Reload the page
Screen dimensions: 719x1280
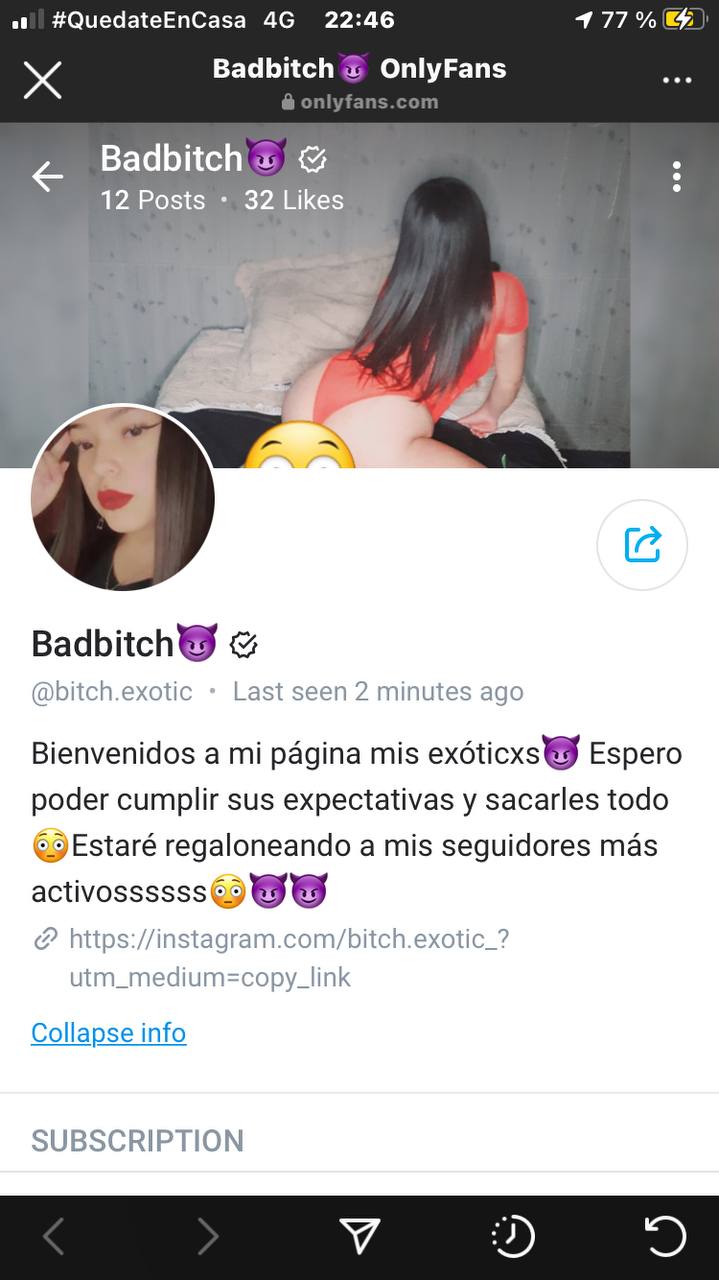665,1237
